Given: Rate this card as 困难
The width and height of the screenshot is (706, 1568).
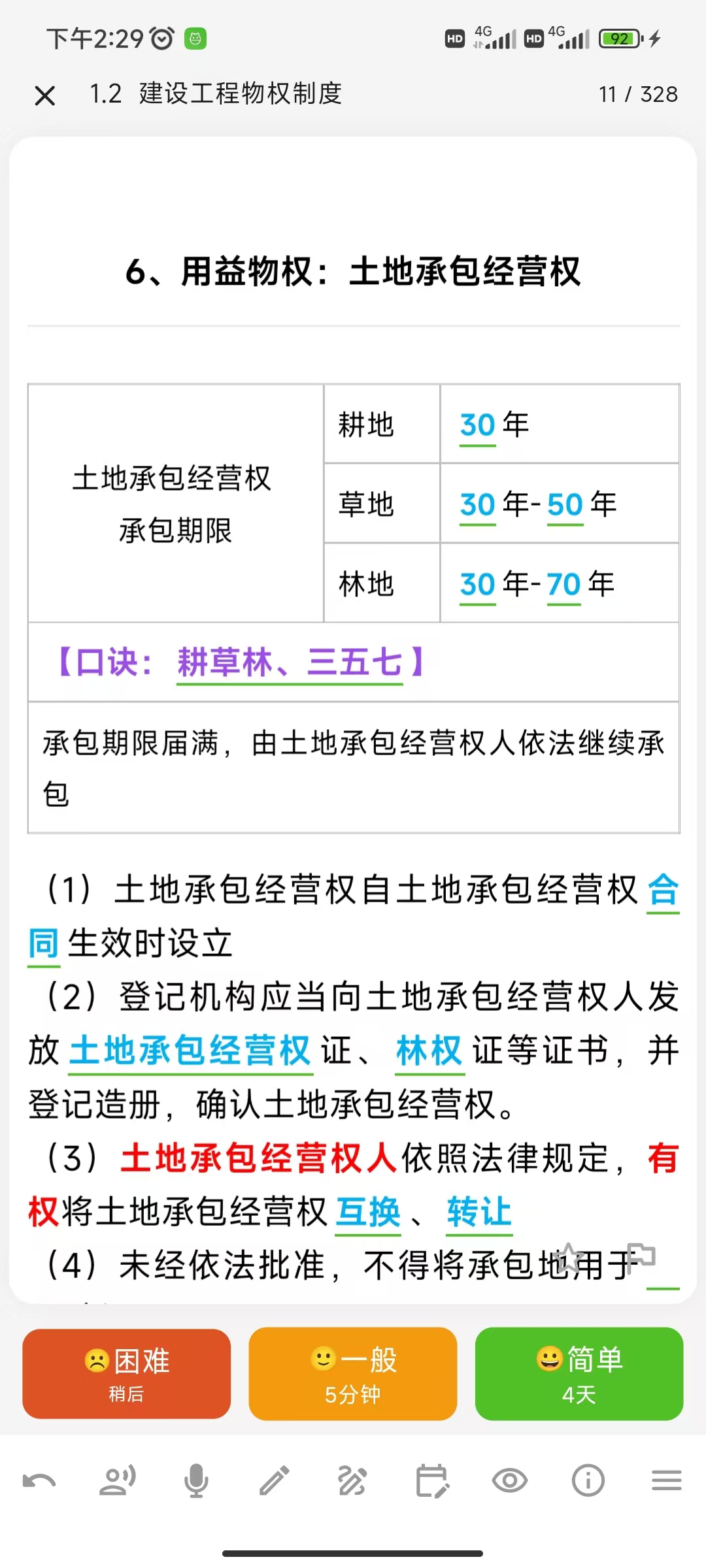Looking at the screenshot, I should tap(126, 1373).
